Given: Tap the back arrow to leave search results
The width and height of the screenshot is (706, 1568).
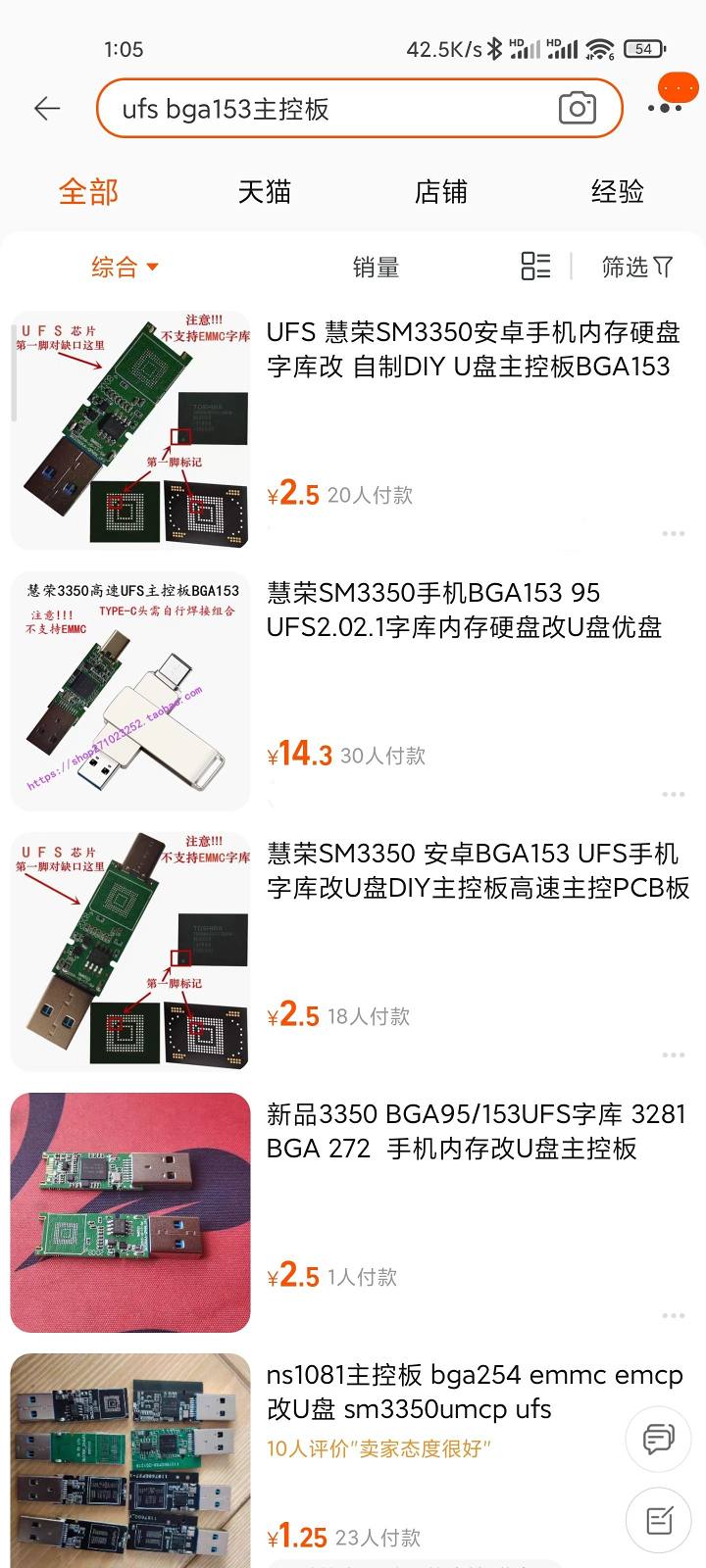Looking at the screenshot, I should click(x=48, y=109).
